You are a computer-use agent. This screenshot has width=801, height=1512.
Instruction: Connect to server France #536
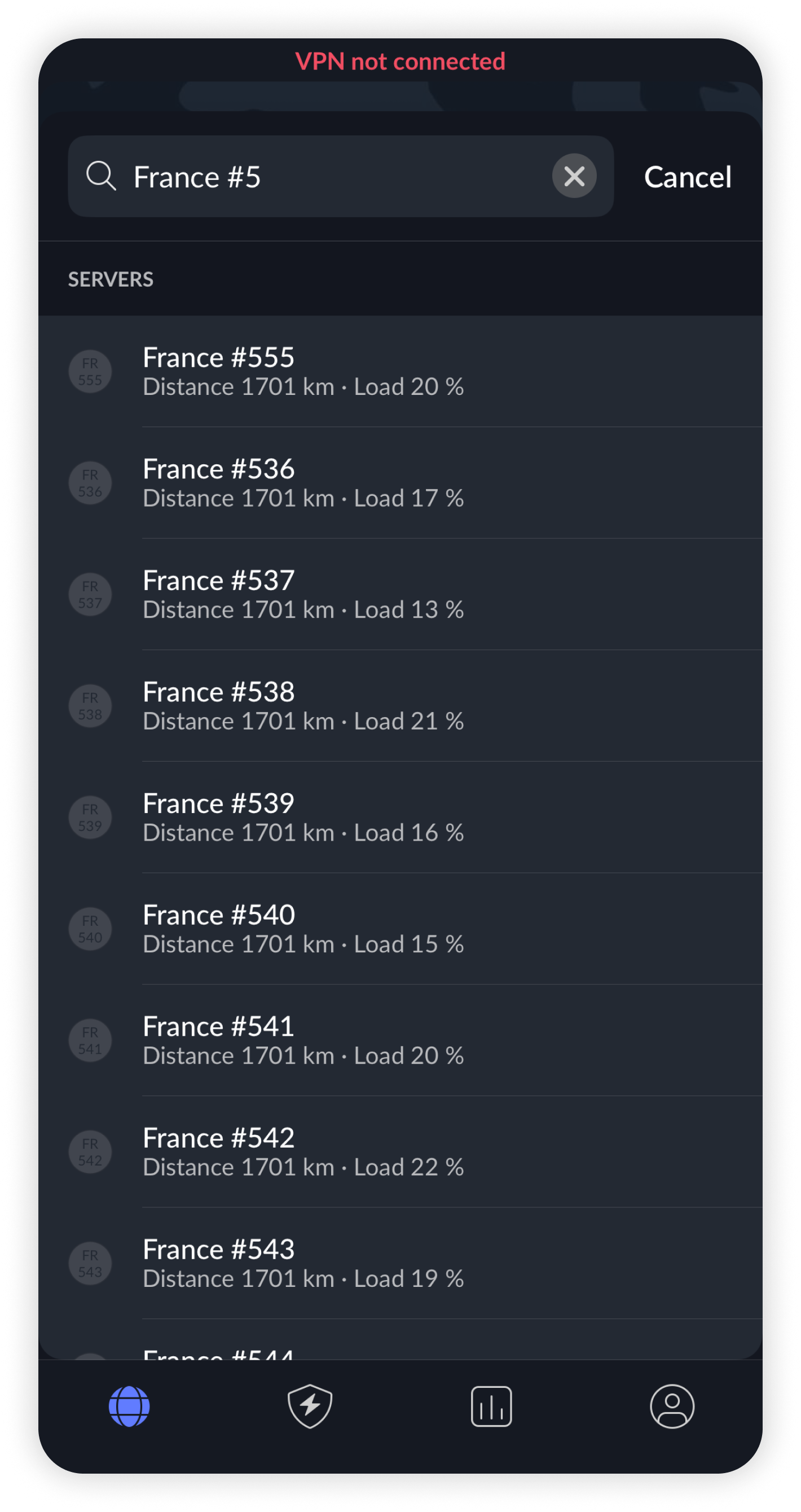[x=399, y=483]
